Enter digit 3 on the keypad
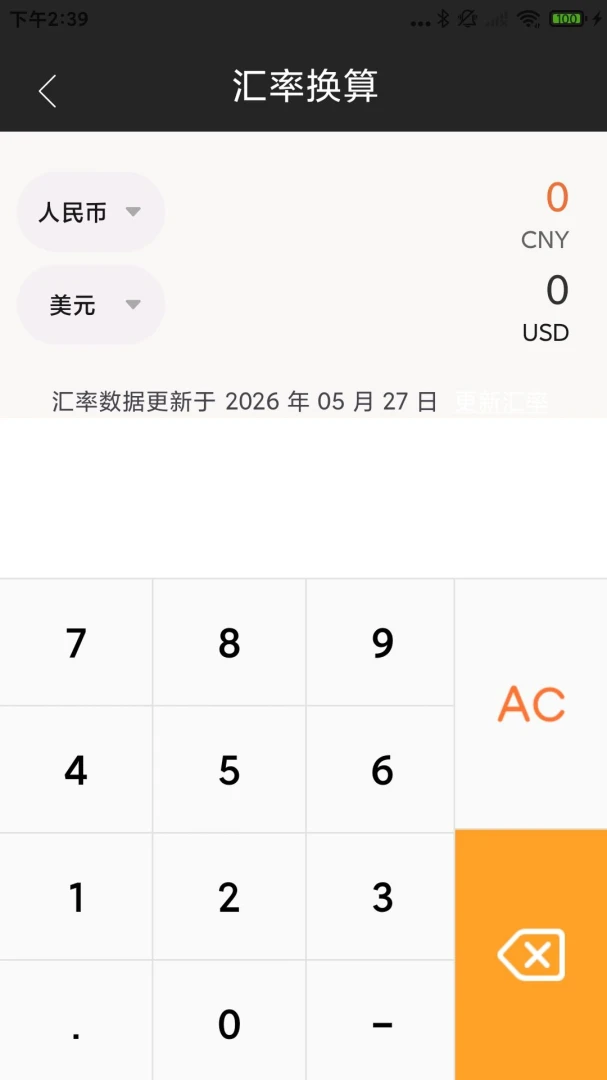 [x=380, y=896]
